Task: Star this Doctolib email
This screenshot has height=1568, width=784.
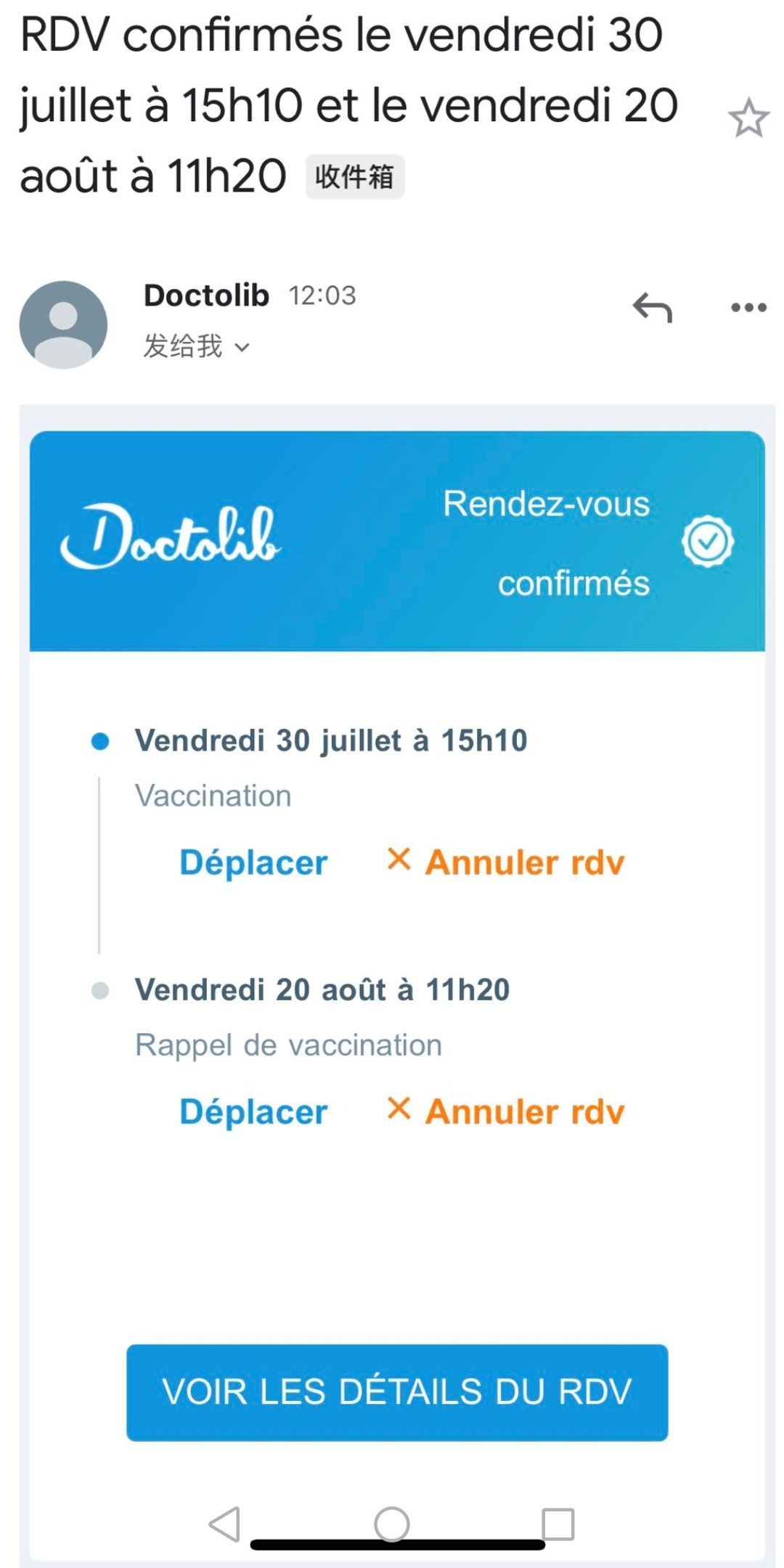Action: [748, 118]
